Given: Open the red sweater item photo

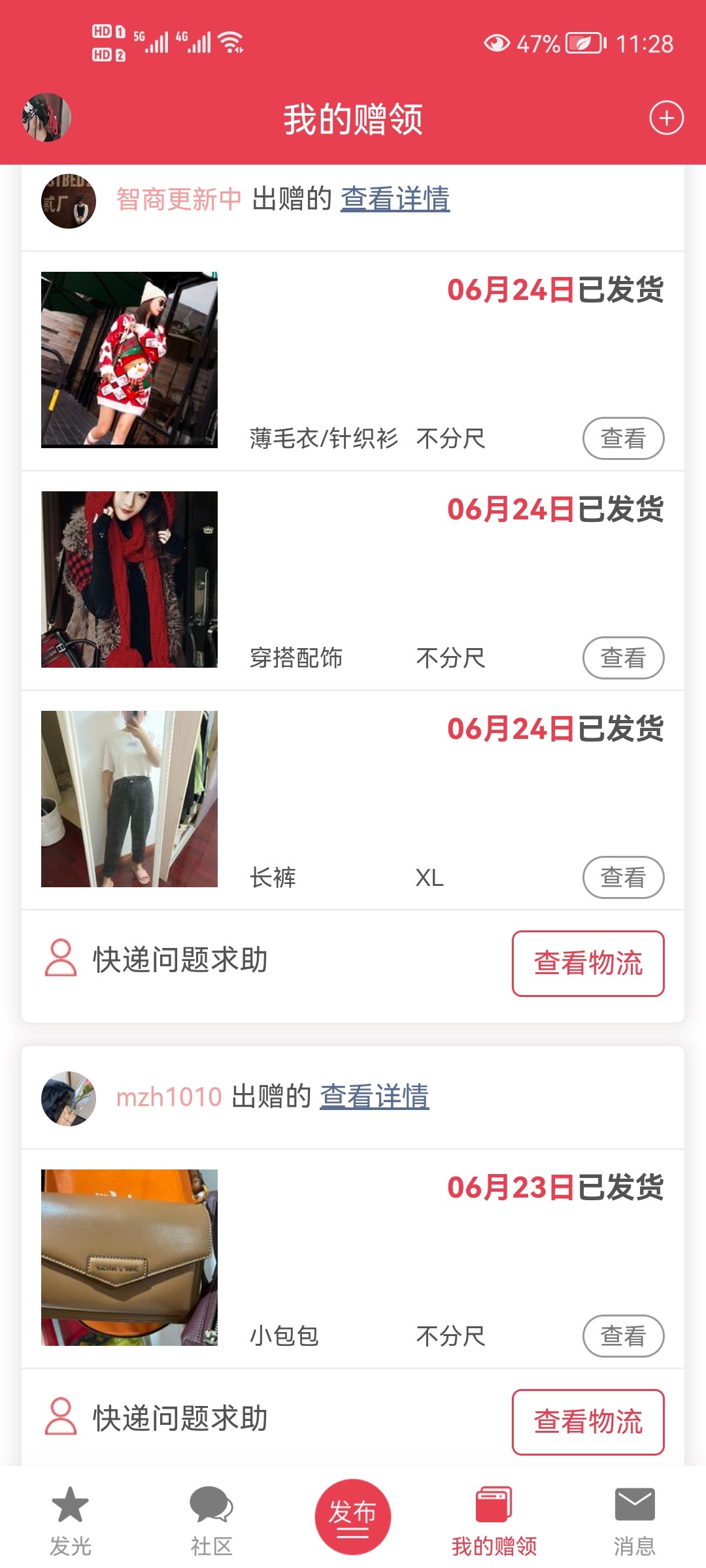Looking at the screenshot, I should click(x=129, y=360).
